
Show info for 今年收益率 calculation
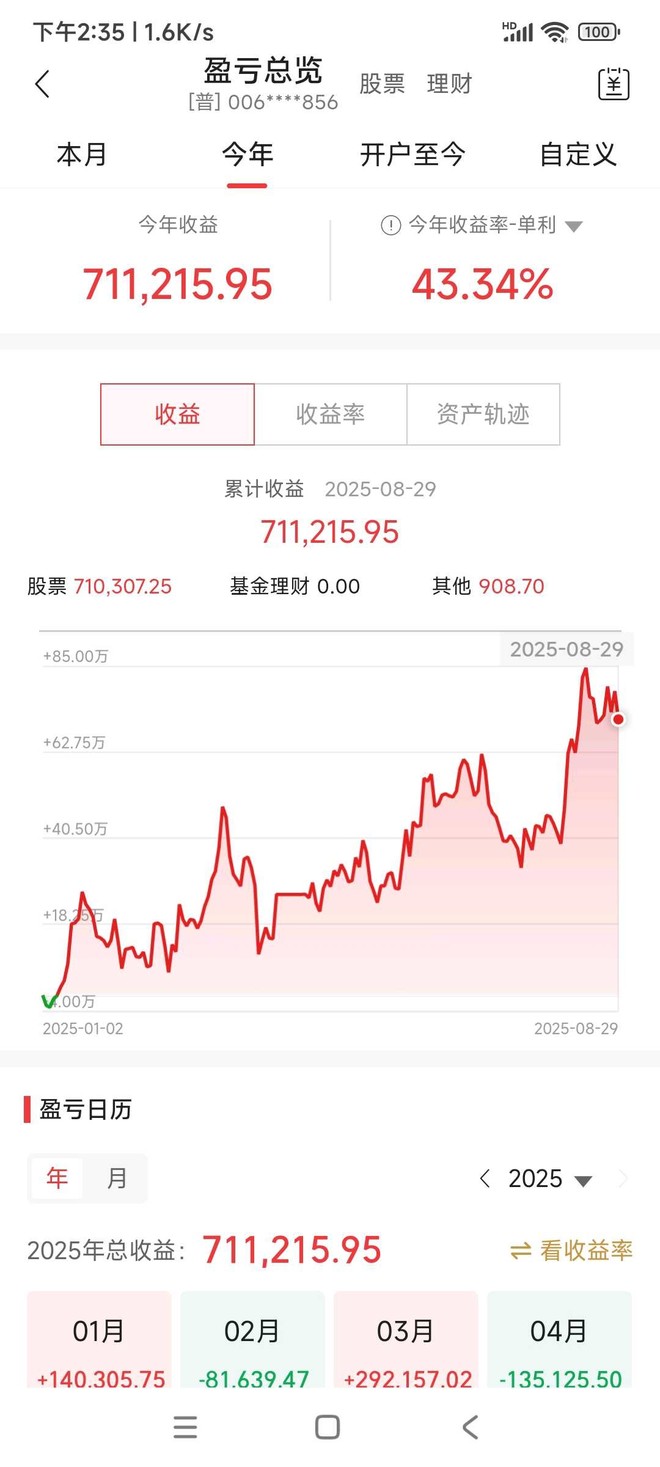pos(391,226)
